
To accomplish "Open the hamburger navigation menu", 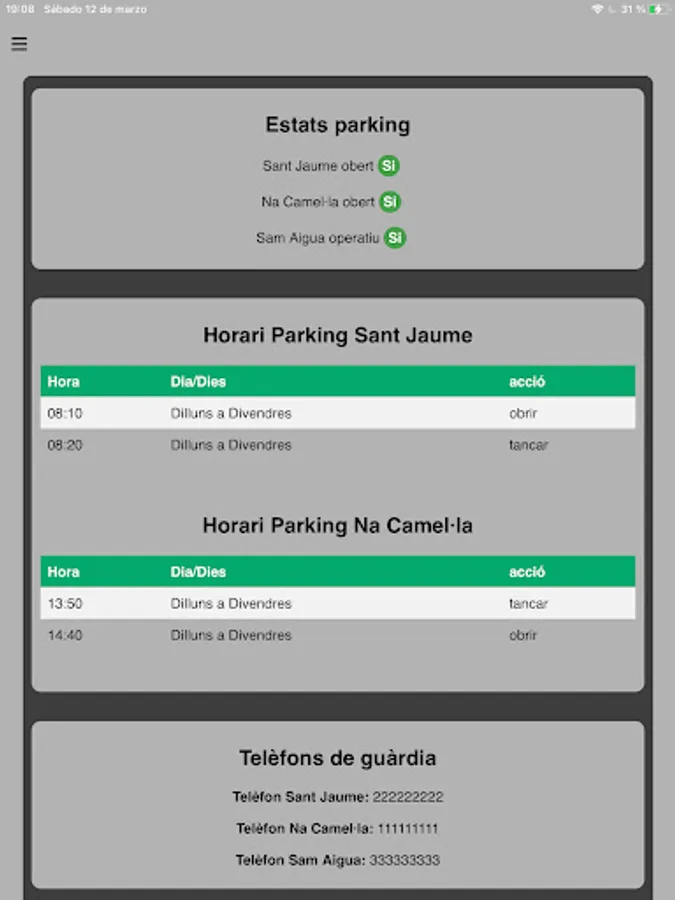I will pos(19,44).
